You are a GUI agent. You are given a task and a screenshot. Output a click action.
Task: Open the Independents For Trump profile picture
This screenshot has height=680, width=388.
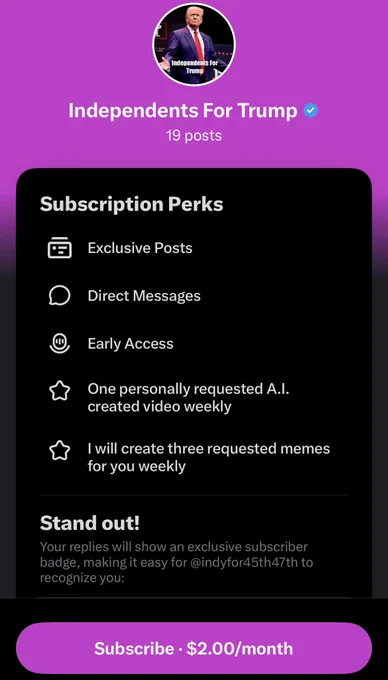[194, 44]
